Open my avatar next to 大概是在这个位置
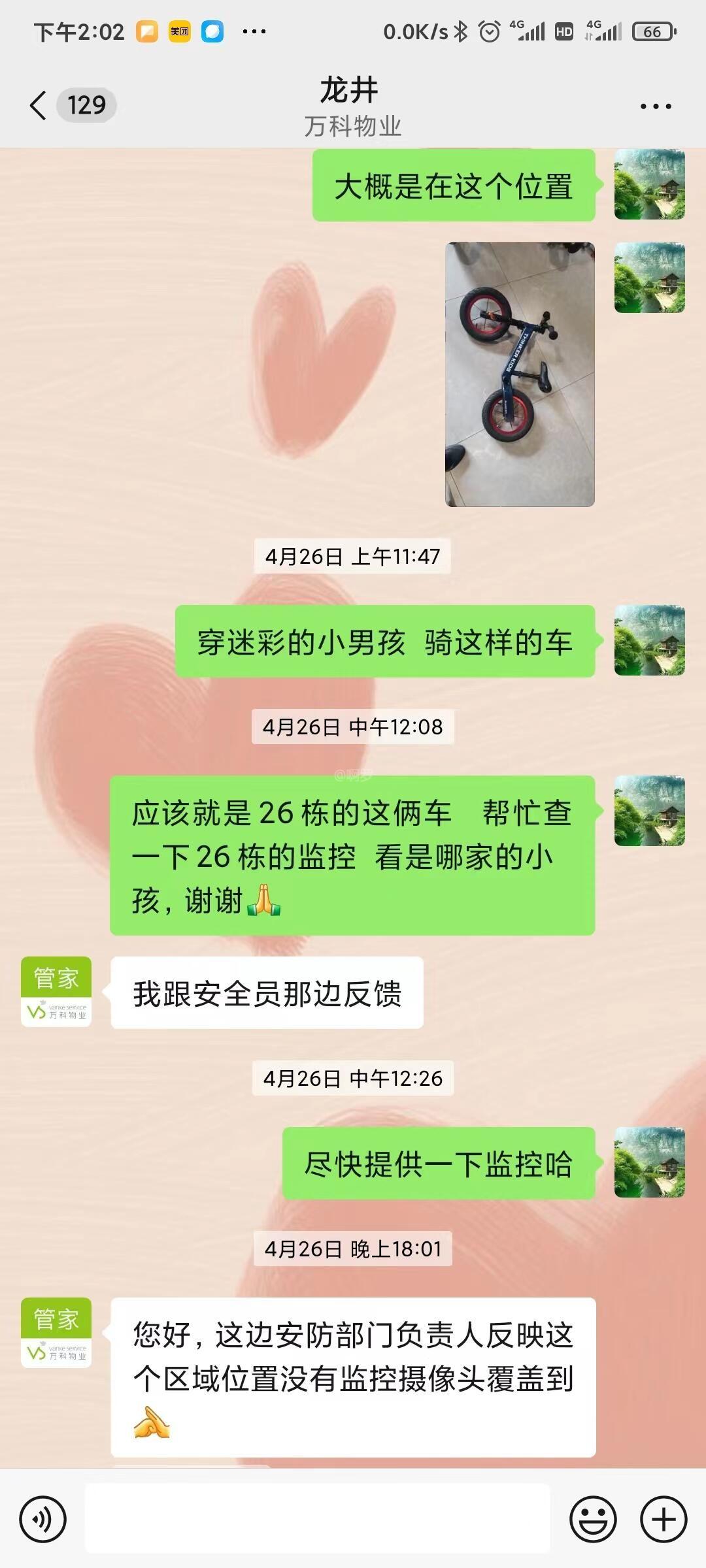 click(649, 184)
